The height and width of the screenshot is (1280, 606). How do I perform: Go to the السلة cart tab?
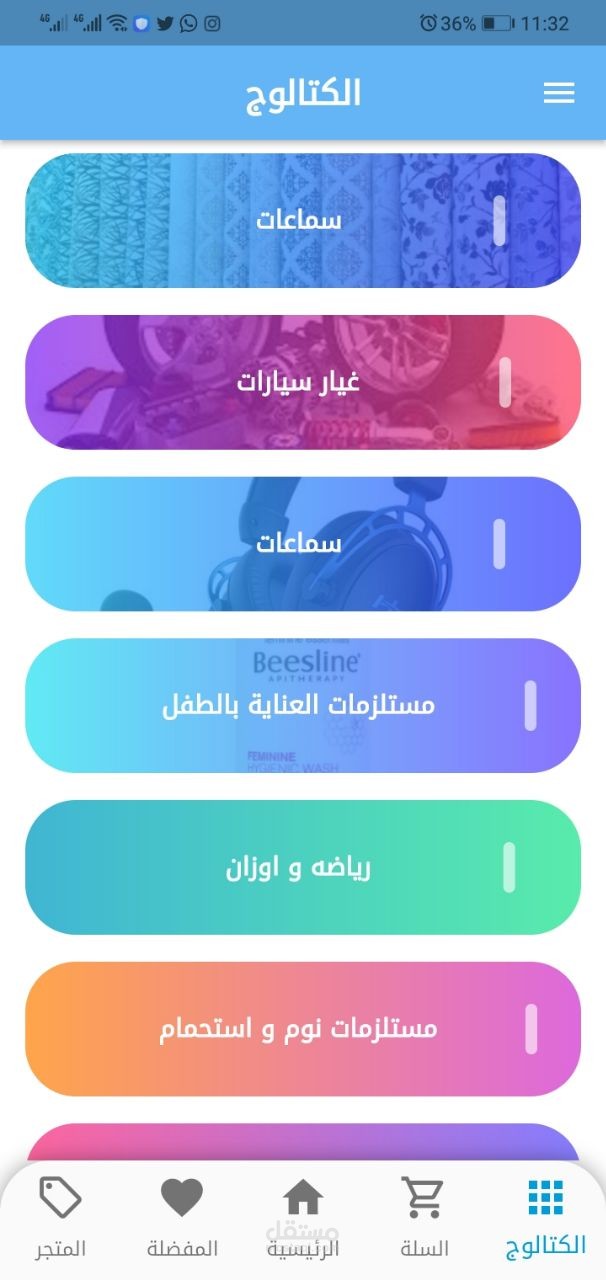tap(424, 1218)
